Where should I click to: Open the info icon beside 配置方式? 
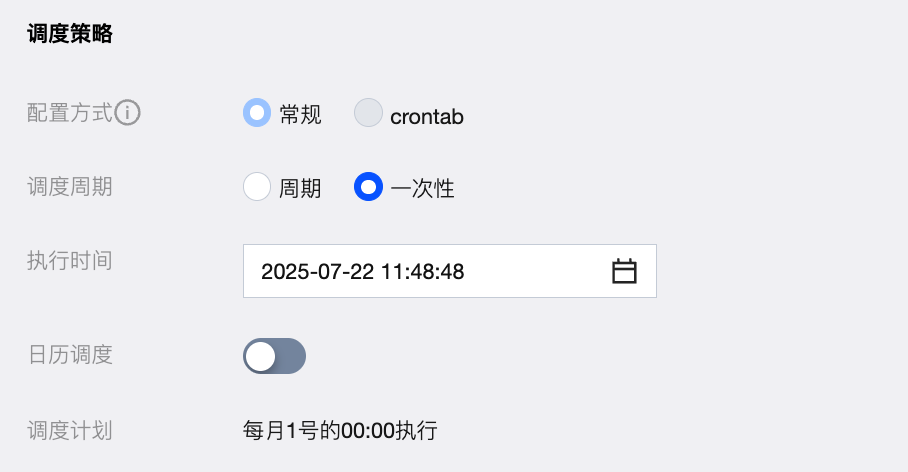(127, 113)
